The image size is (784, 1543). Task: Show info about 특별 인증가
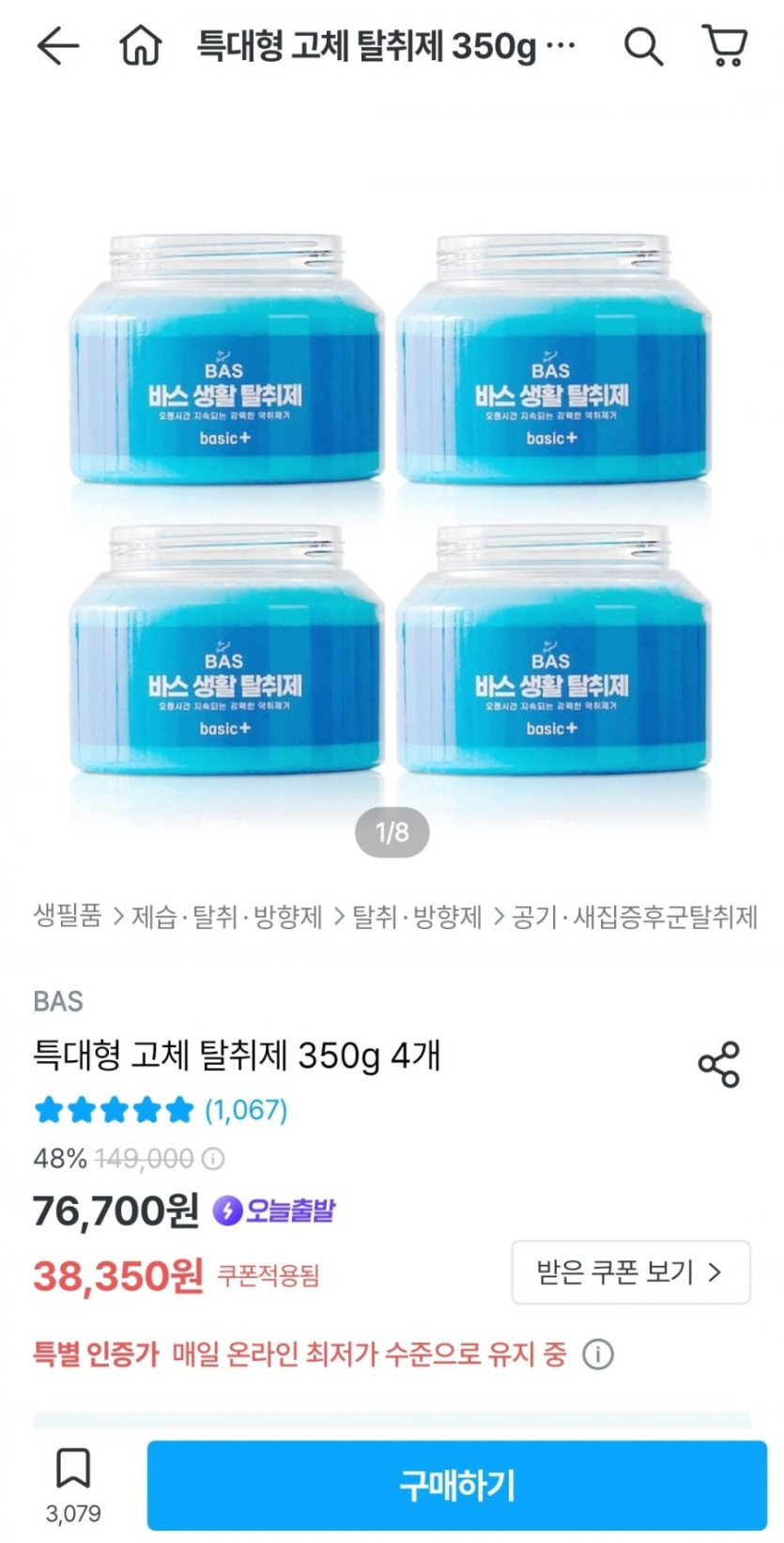click(598, 1354)
